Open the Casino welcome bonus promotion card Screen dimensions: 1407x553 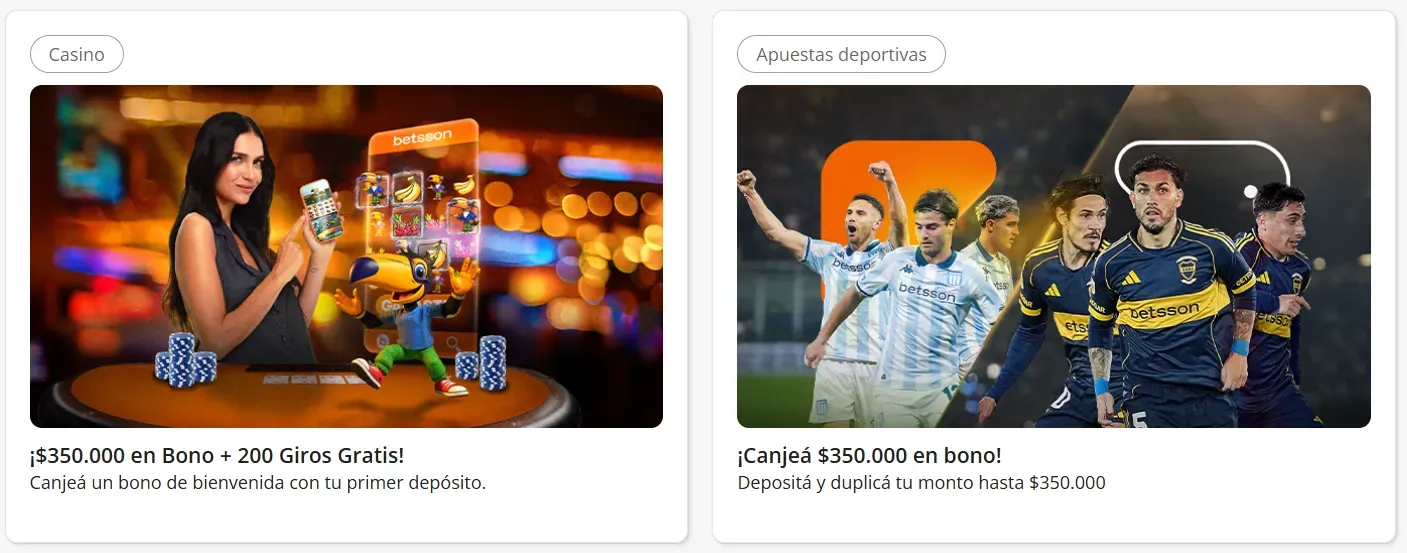tap(346, 256)
